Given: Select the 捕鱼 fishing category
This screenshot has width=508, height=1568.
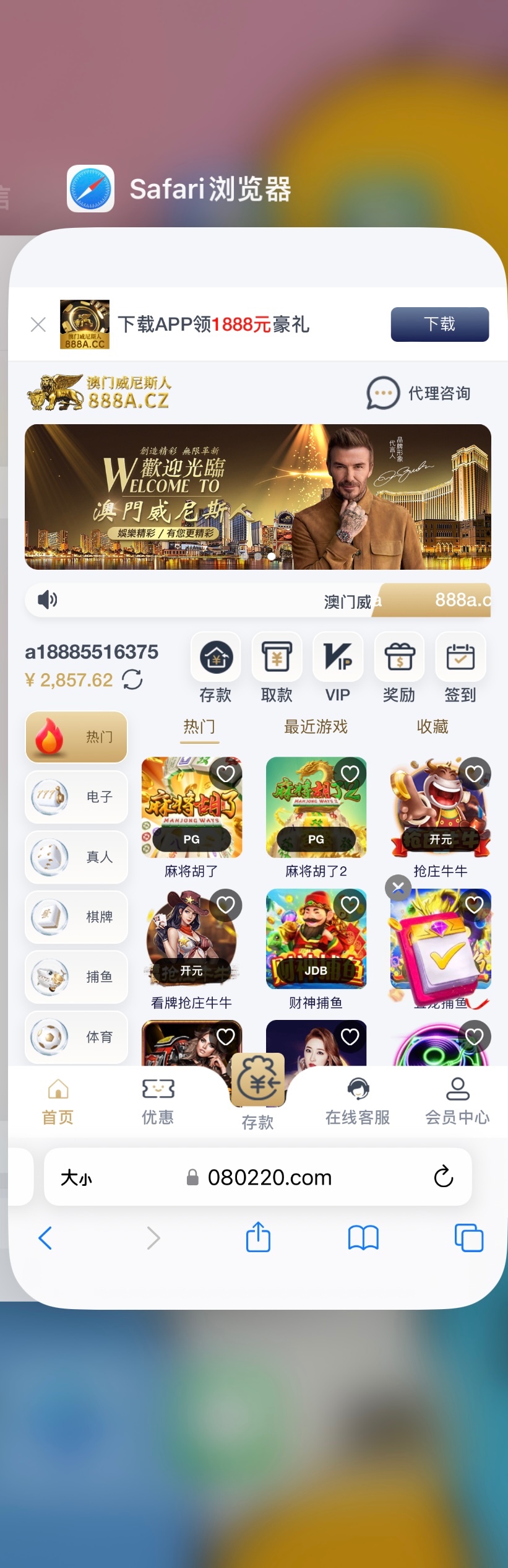Looking at the screenshot, I should [76, 977].
